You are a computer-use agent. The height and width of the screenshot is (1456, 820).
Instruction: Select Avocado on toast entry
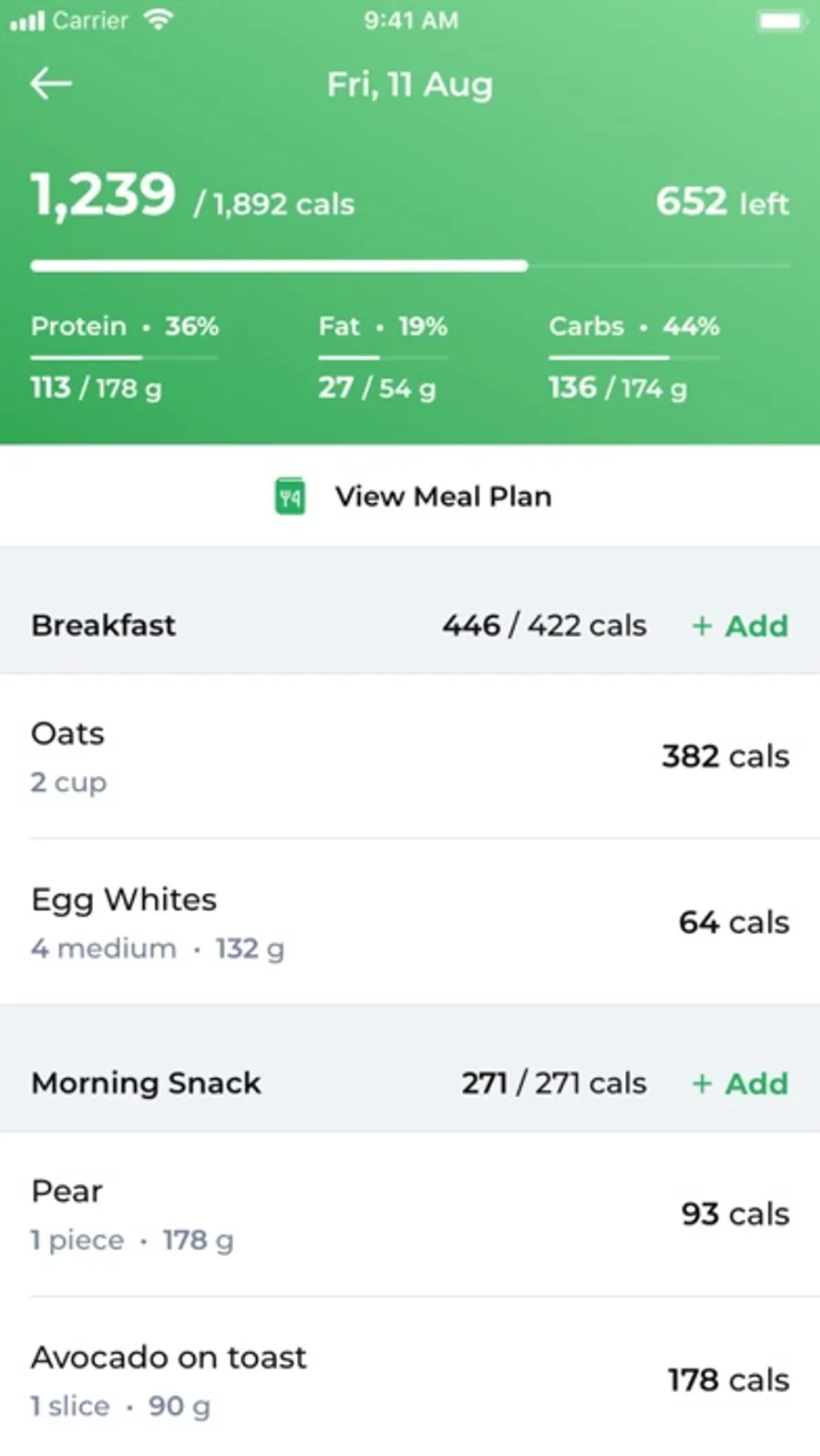click(410, 1379)
